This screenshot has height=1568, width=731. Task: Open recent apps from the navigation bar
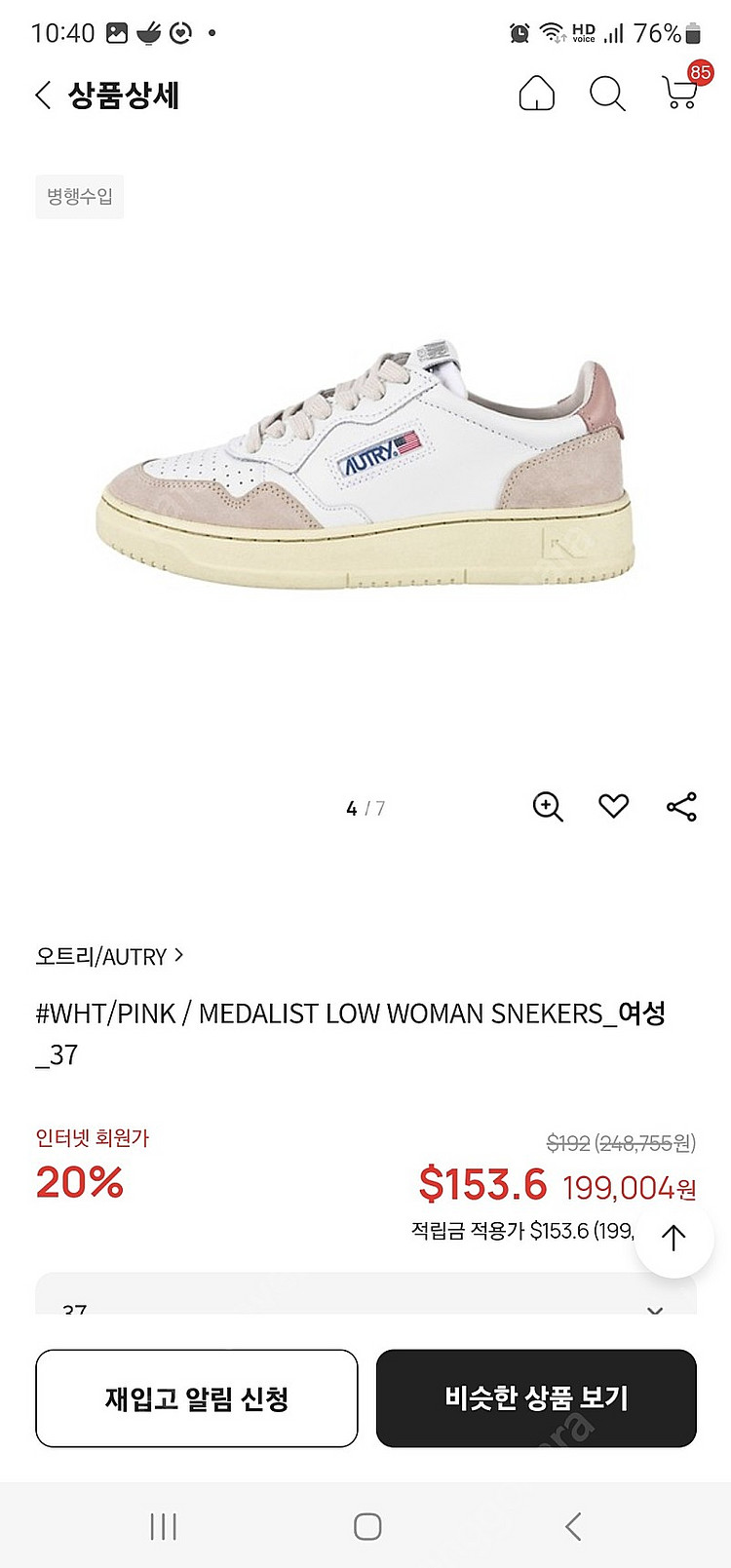[x=163, y=1526]
